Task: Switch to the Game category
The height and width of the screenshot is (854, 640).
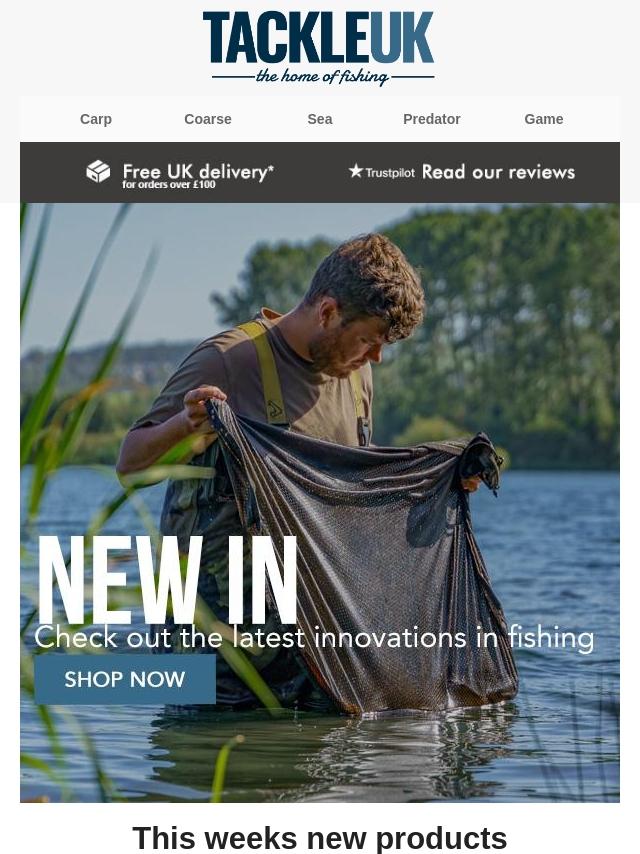Action: [x=543, y=119]
